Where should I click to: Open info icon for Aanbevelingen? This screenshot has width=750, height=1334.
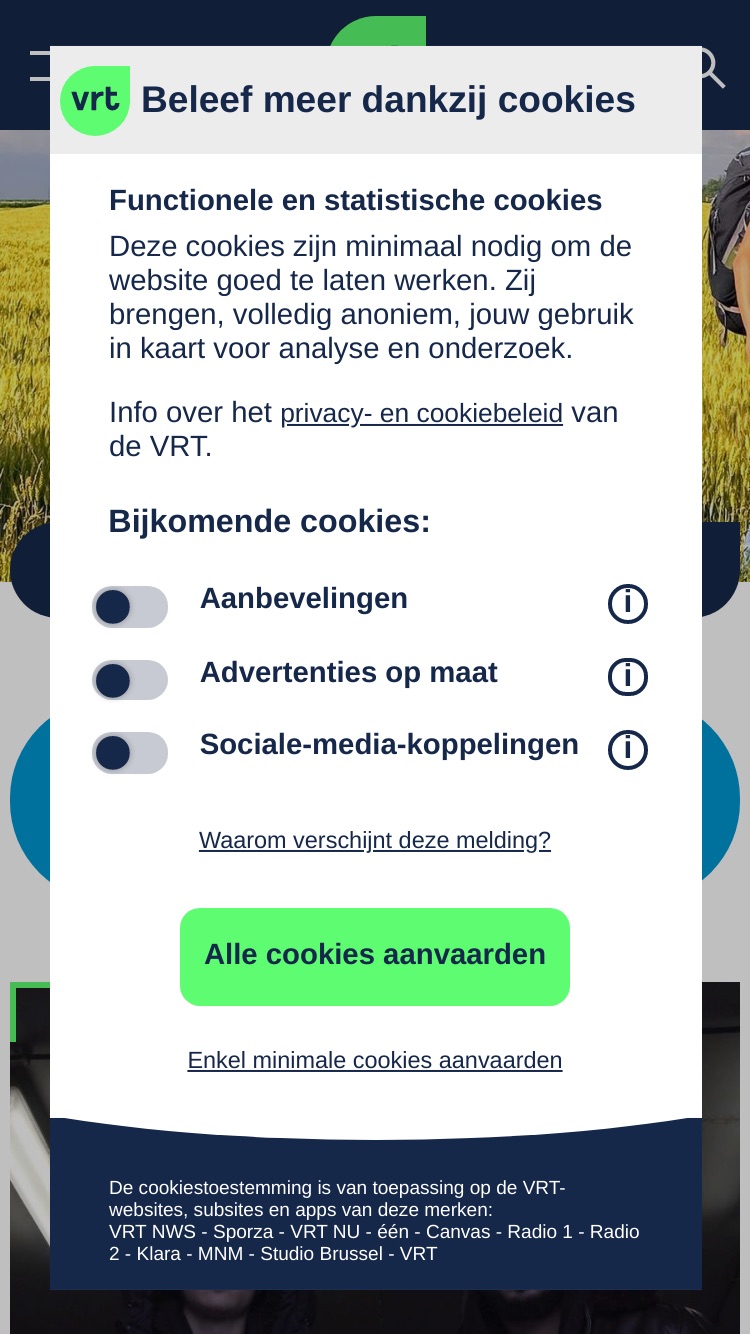[x=628, y=604]
